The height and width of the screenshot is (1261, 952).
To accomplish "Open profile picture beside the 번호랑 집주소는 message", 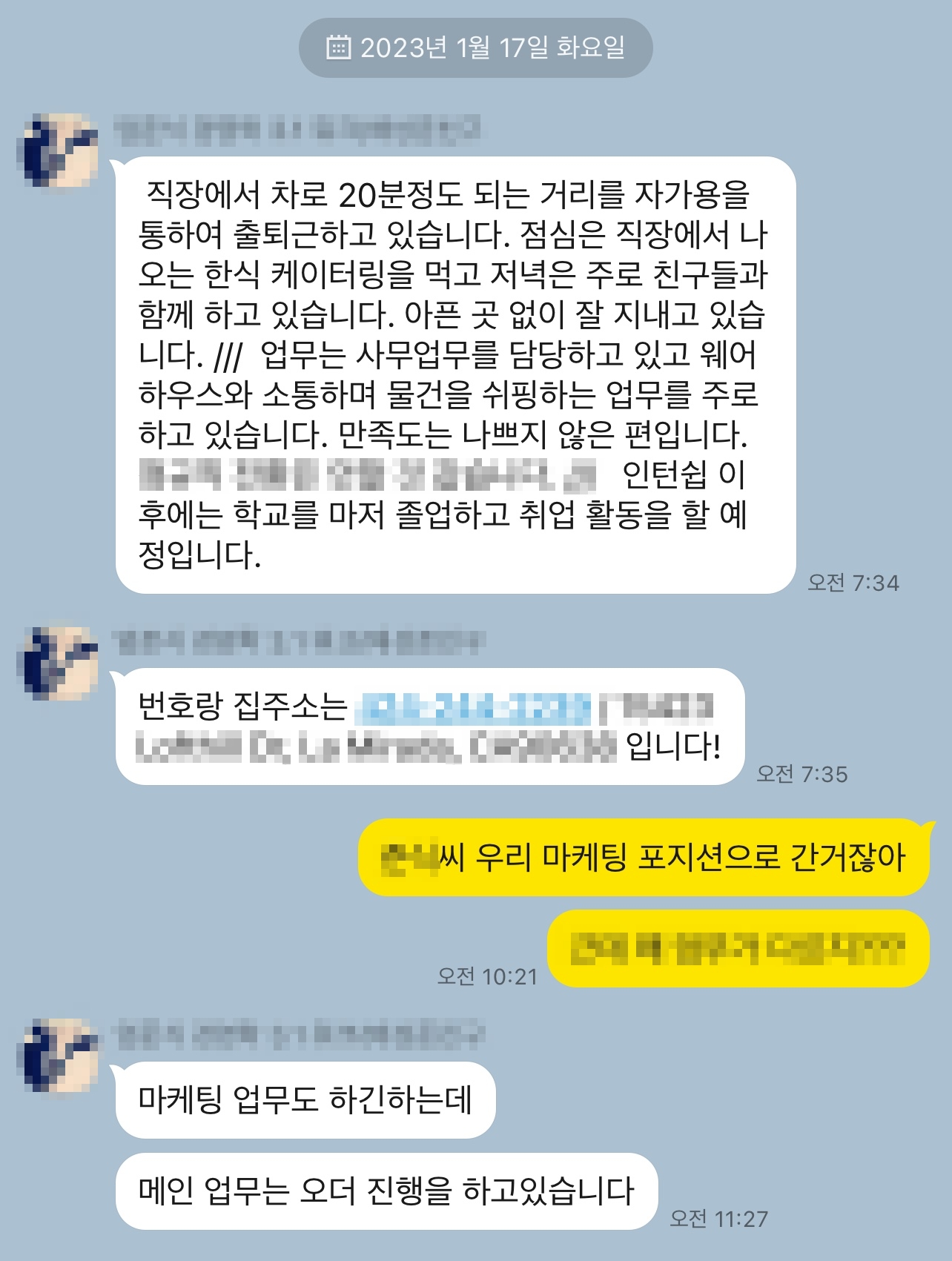I will [58, 662].
